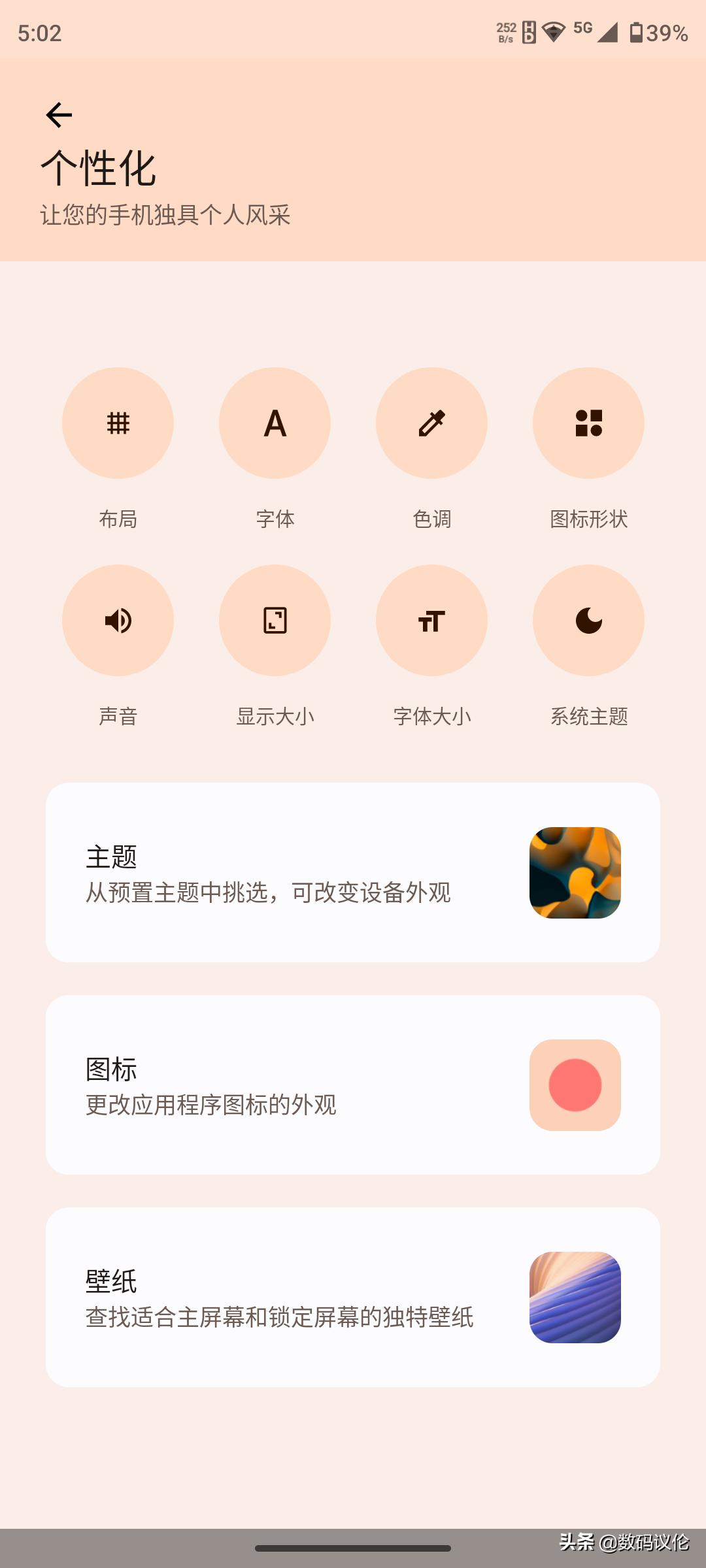Select the 字体 font icon

[274, 423]
